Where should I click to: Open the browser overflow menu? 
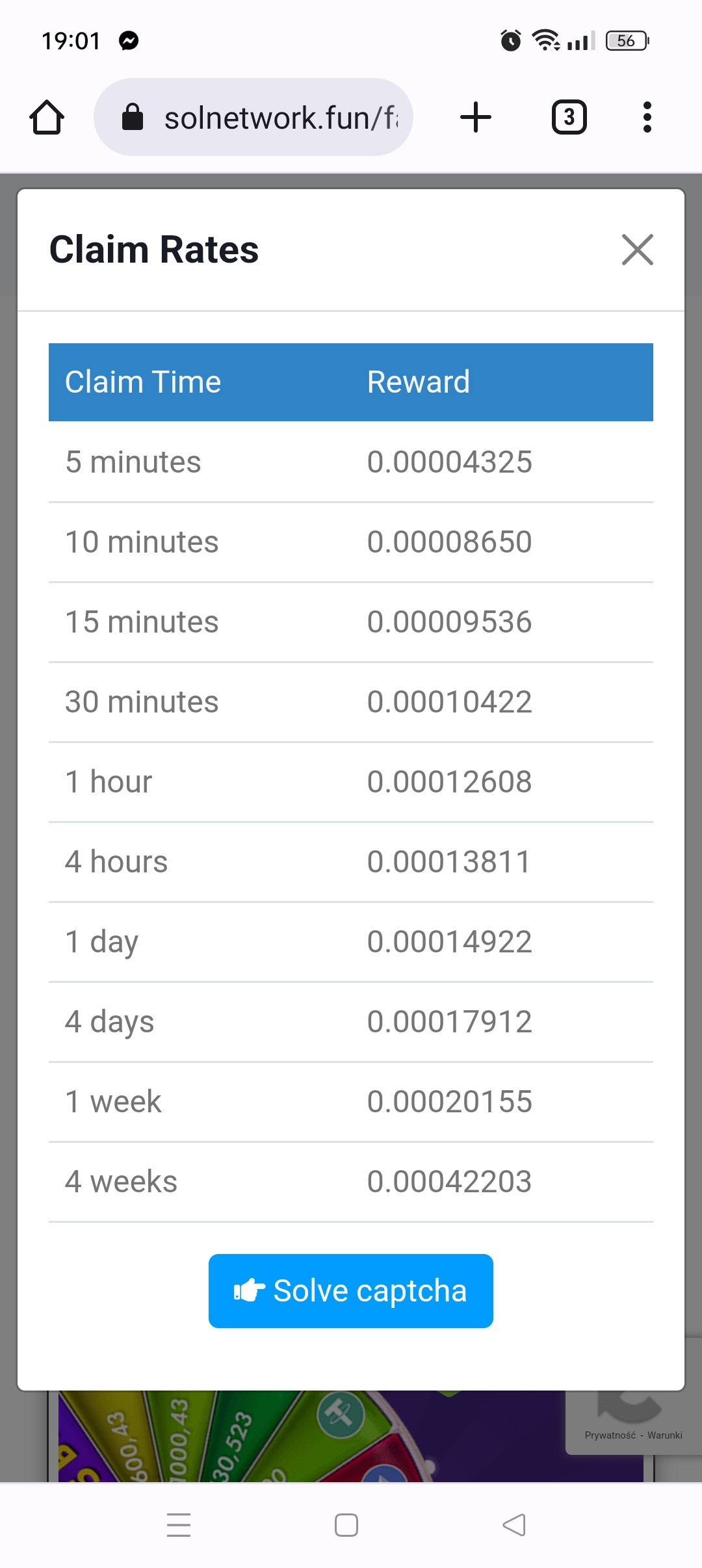click(x=647, y=117)
